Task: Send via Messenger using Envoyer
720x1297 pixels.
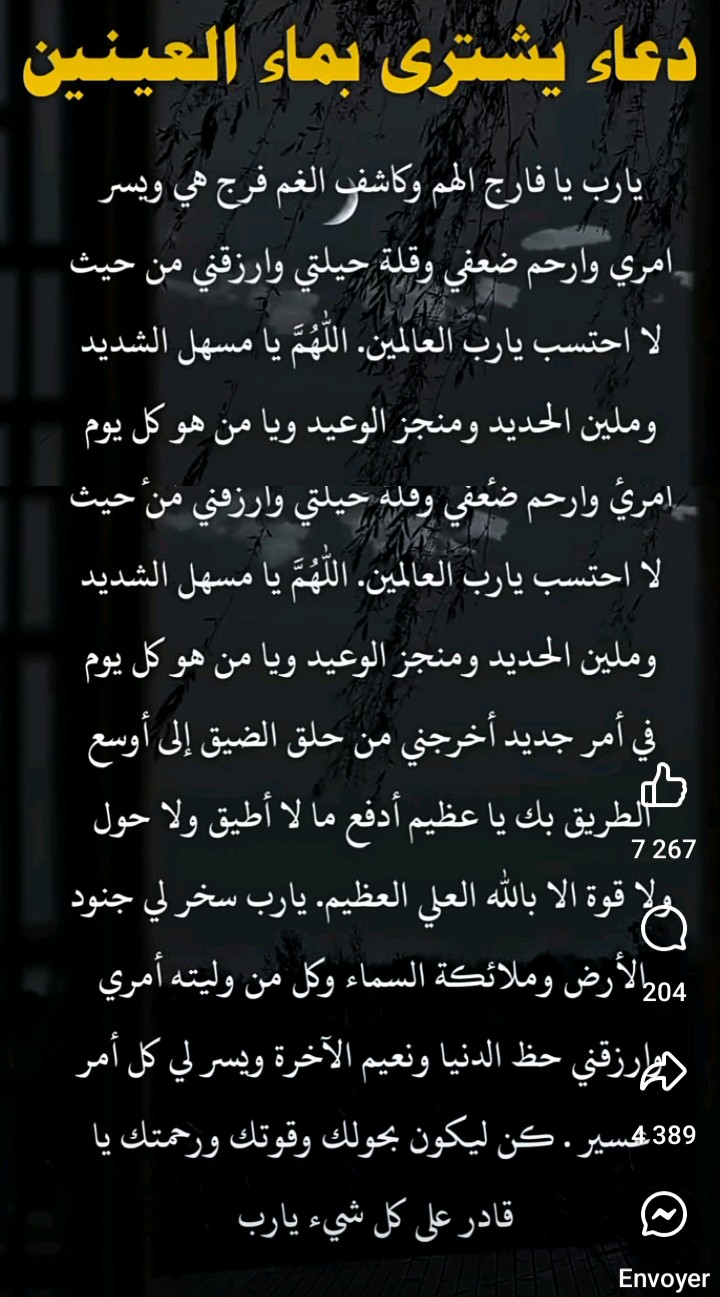Action: [x=664, y=1216]
